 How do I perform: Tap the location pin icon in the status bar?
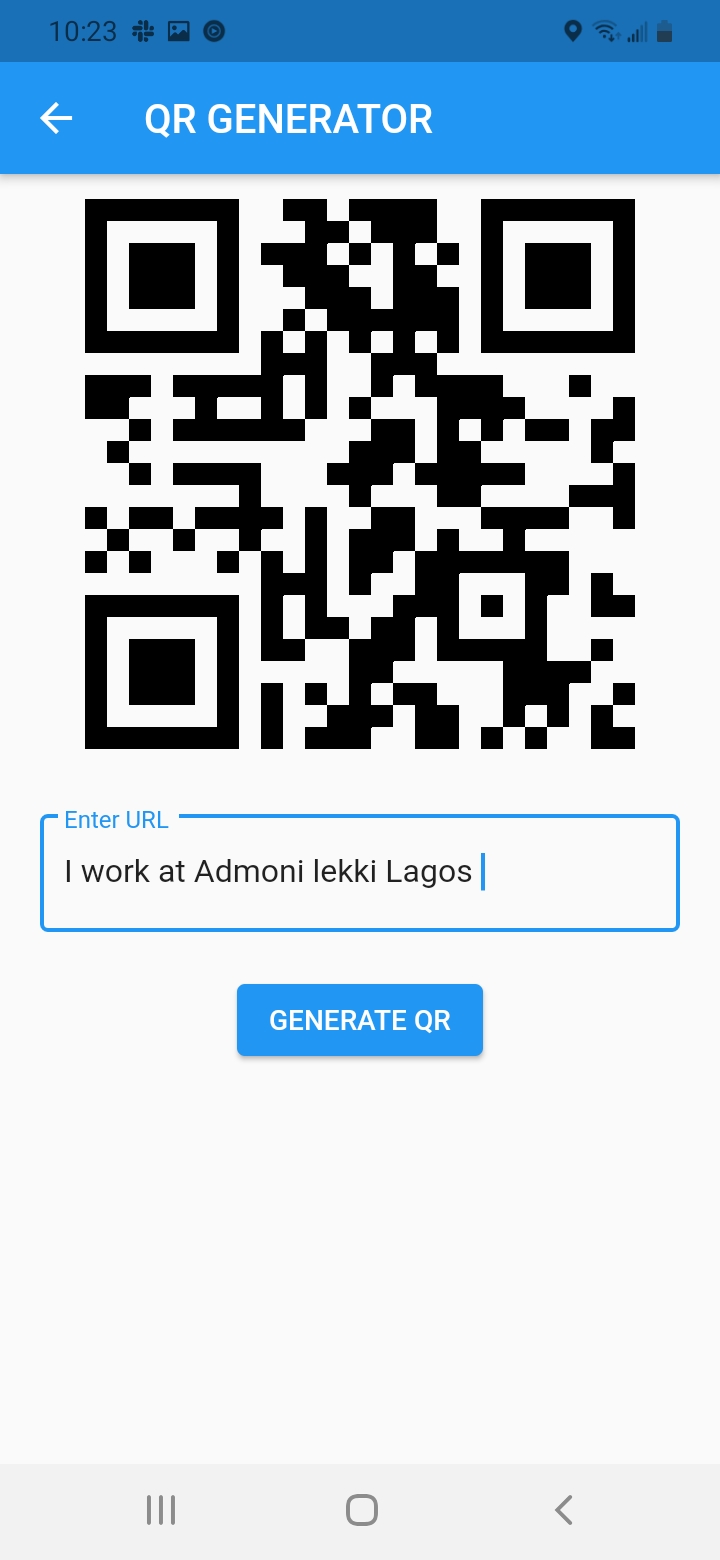click(572, 31)
